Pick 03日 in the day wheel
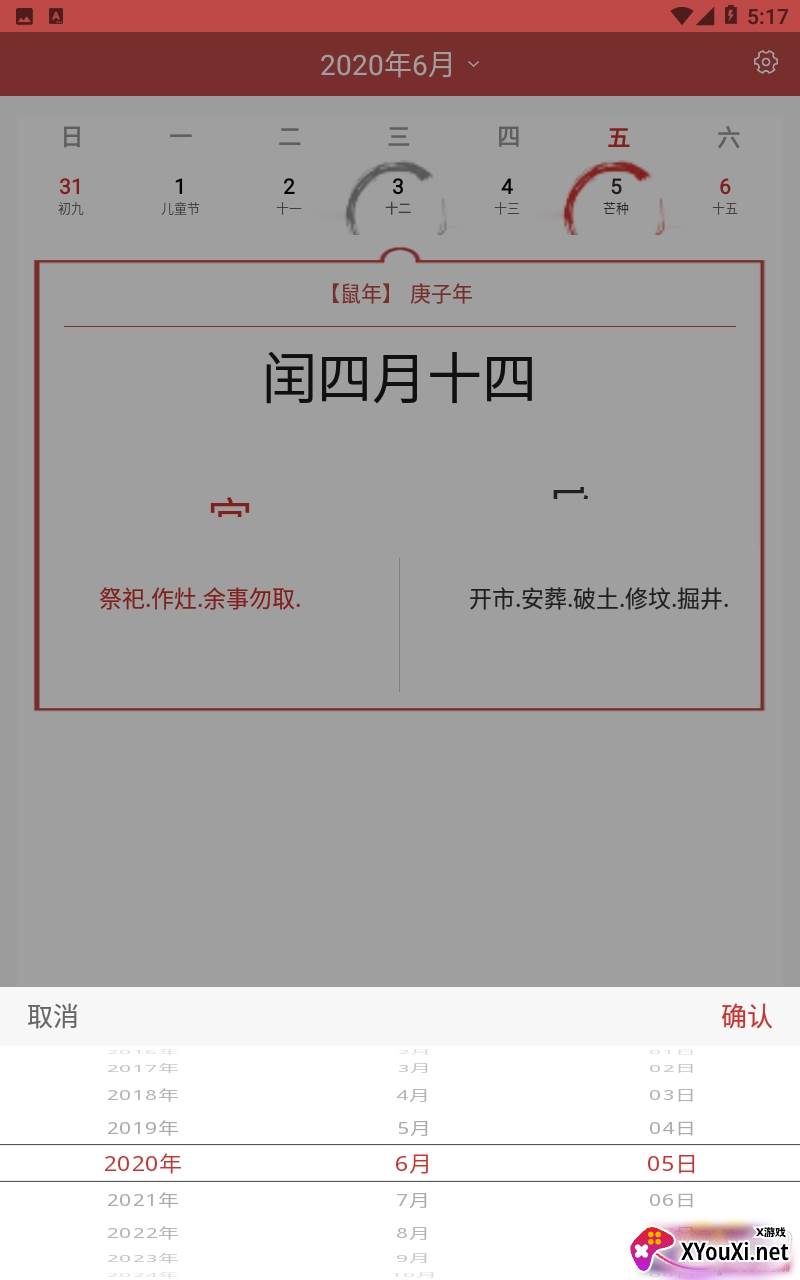The width and height of the screenshot is (800, 1280). point(671,1095)
